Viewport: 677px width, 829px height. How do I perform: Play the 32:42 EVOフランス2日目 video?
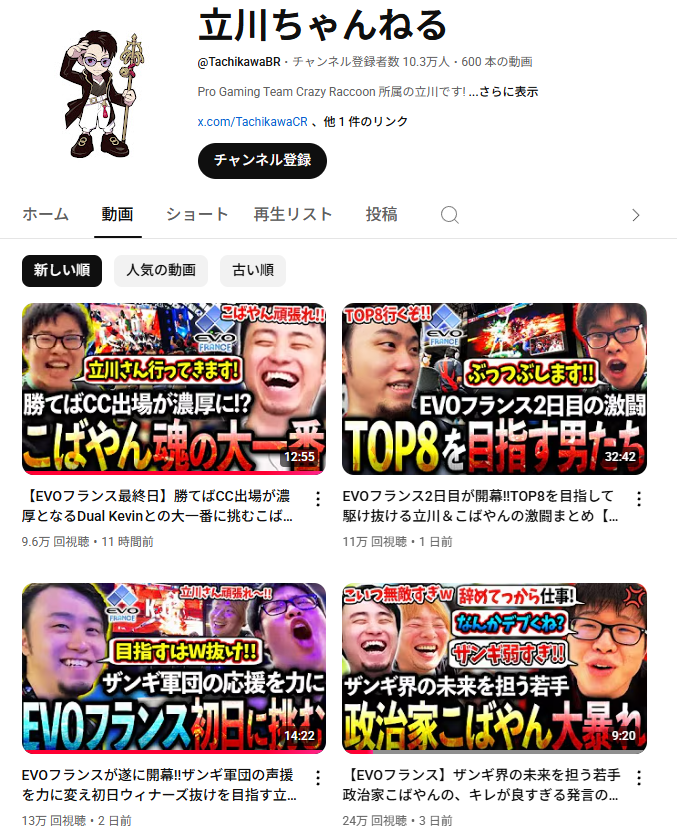(494, 389)
